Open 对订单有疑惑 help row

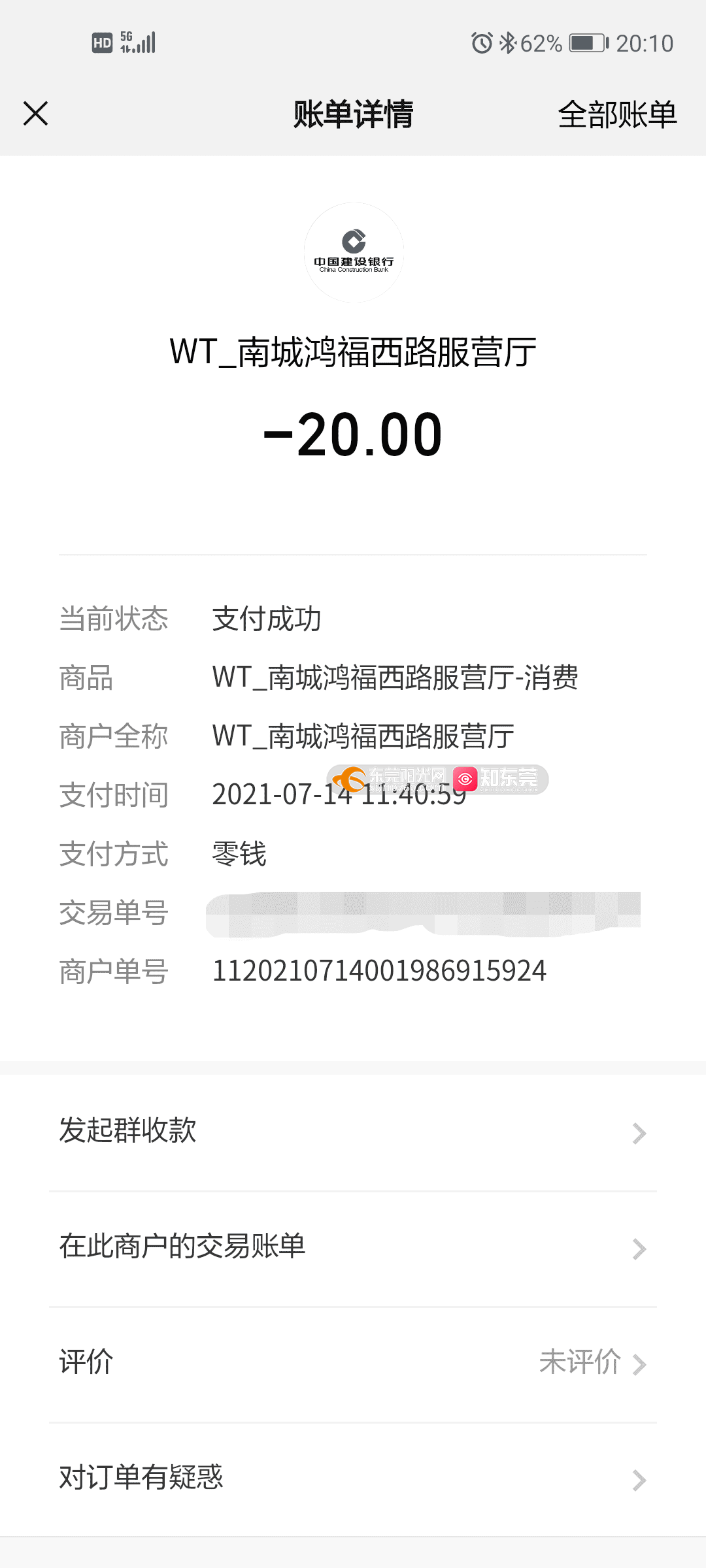point(353,1478)
